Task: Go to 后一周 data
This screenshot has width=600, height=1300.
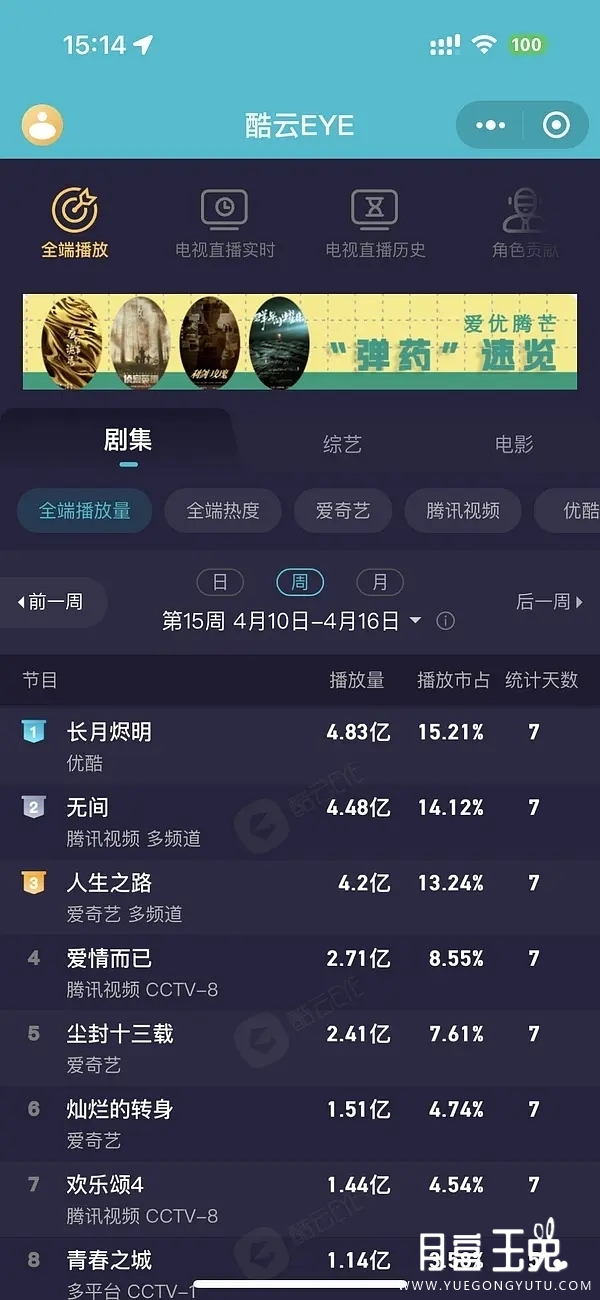Action: click(x=549, y=602)
